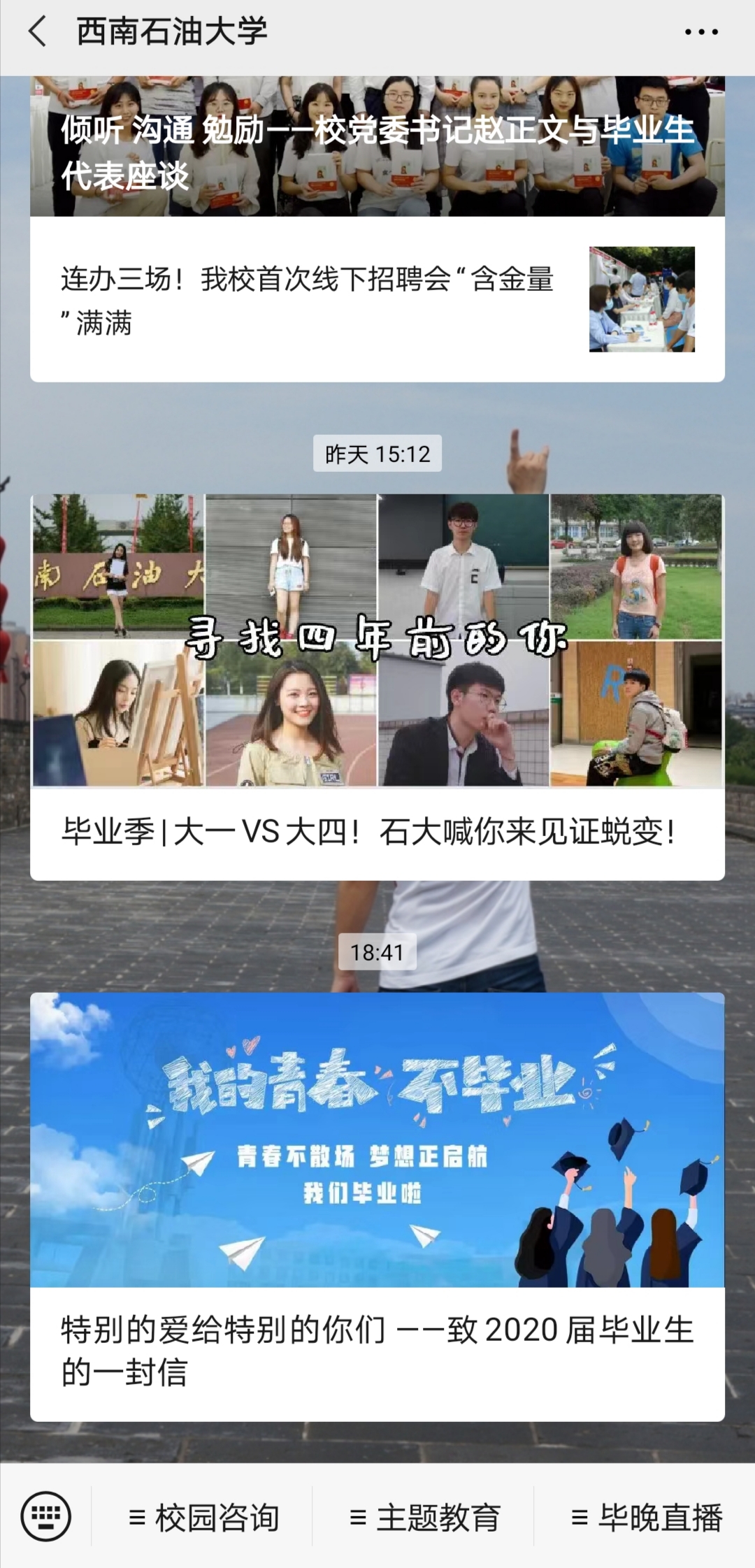Open article 倾听 沟通 勉励 校党委书记座谈

pos(377,150)
